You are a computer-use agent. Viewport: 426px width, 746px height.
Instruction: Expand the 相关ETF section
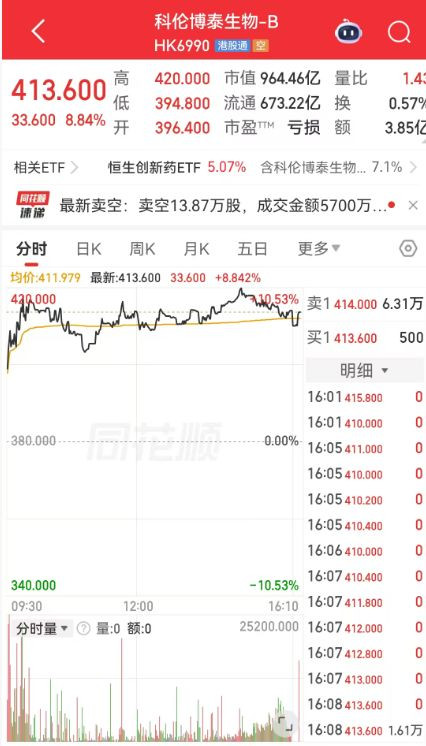[46, 167]
